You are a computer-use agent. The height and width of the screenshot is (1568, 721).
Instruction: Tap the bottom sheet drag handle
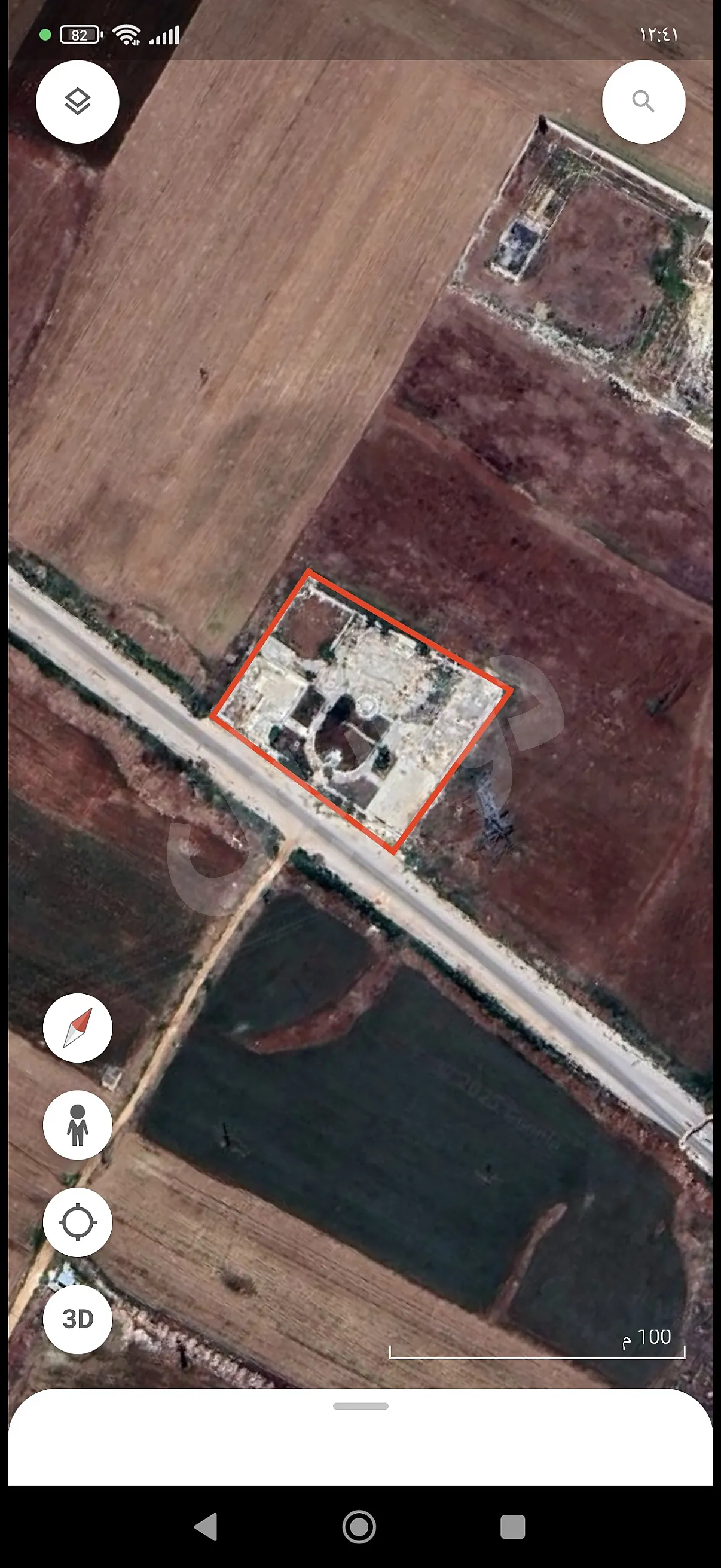click(x=360, y=1406)
